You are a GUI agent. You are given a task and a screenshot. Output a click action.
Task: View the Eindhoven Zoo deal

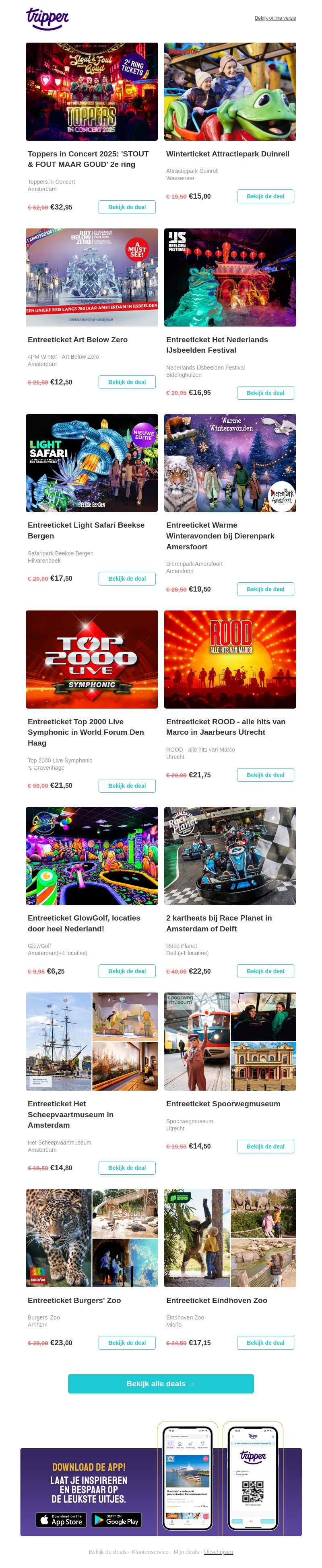click(265, 1343)
